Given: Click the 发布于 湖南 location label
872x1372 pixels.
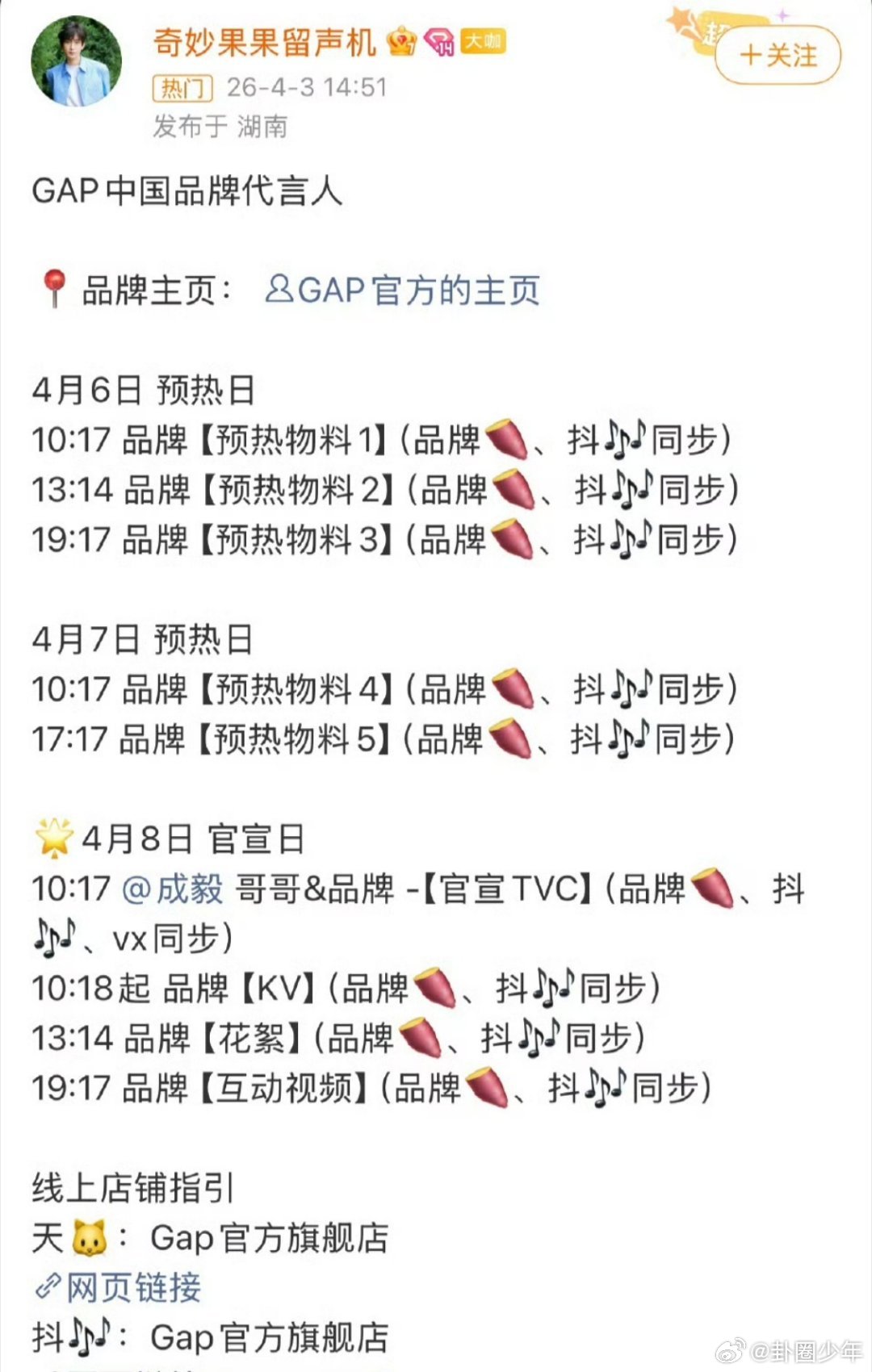Looking at the screenshot, I should coord(218,124).
